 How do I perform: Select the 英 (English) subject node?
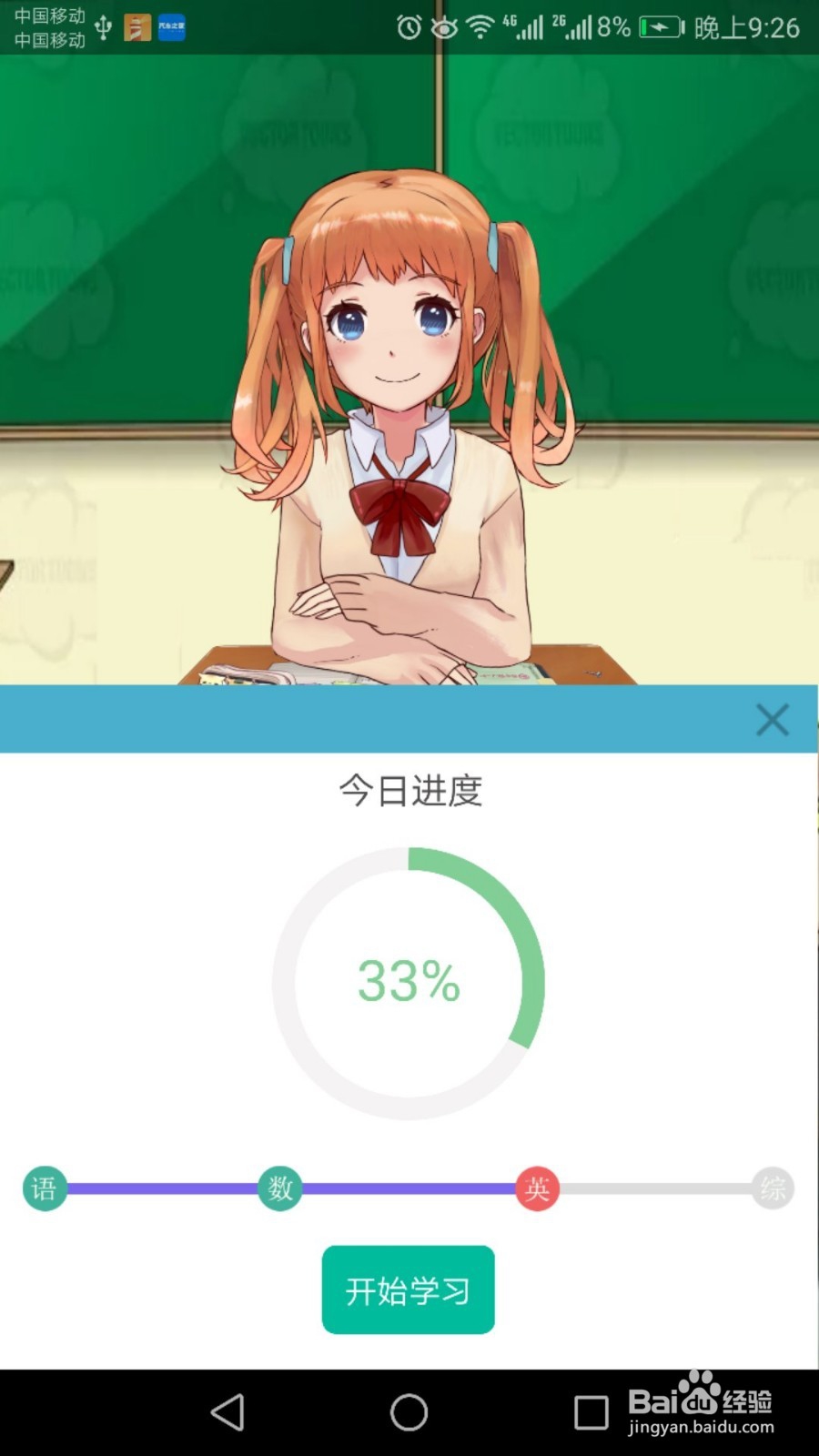[x=535, y=1188]
